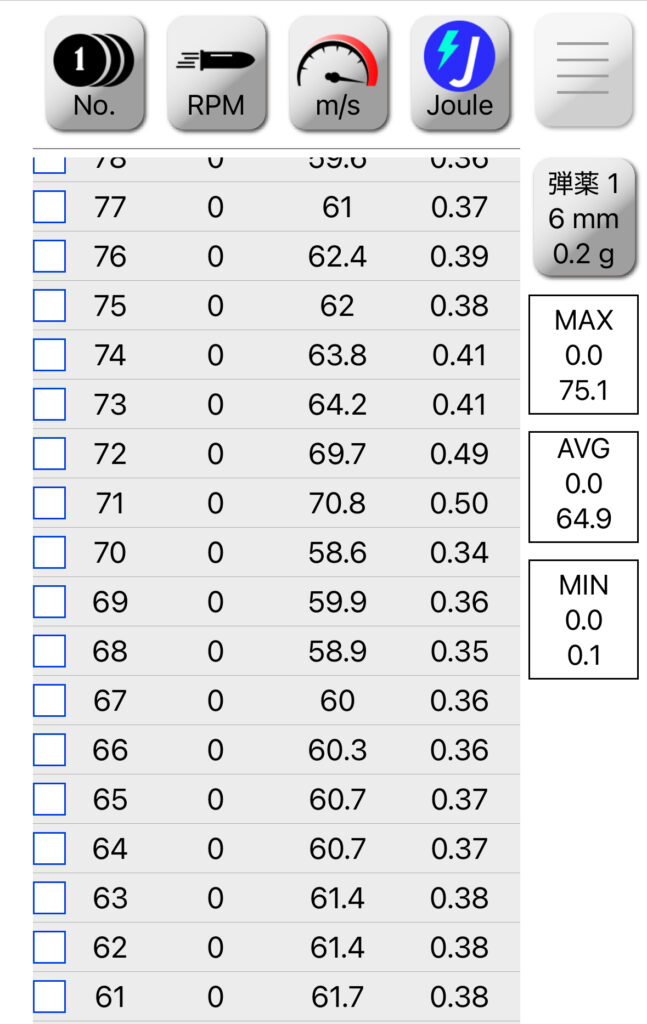The image size is (647, 1024).
Task: Open the 弾薬 1 ammo settings
Action: click(583, 218)
